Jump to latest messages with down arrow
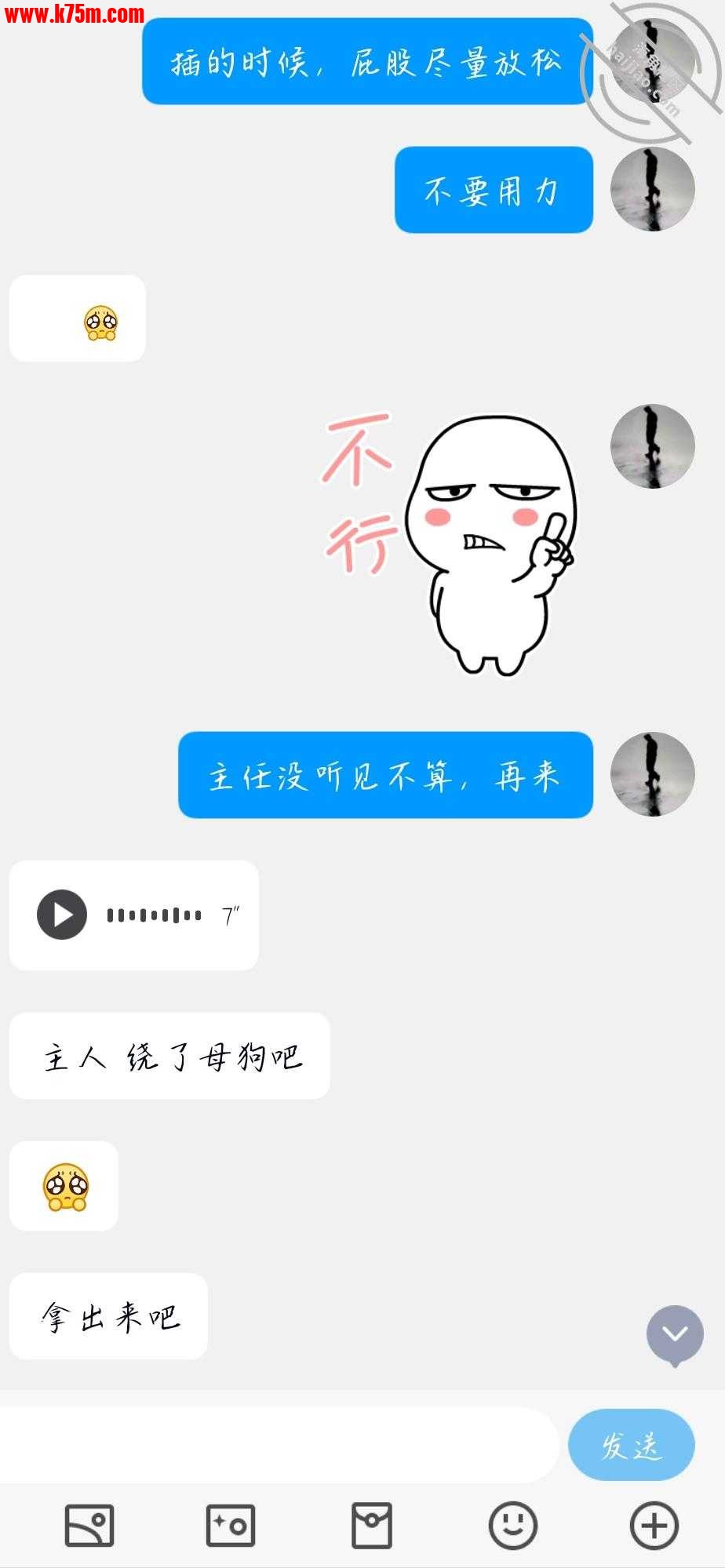Screen dimensions: 725x1568 point(674,1333)
